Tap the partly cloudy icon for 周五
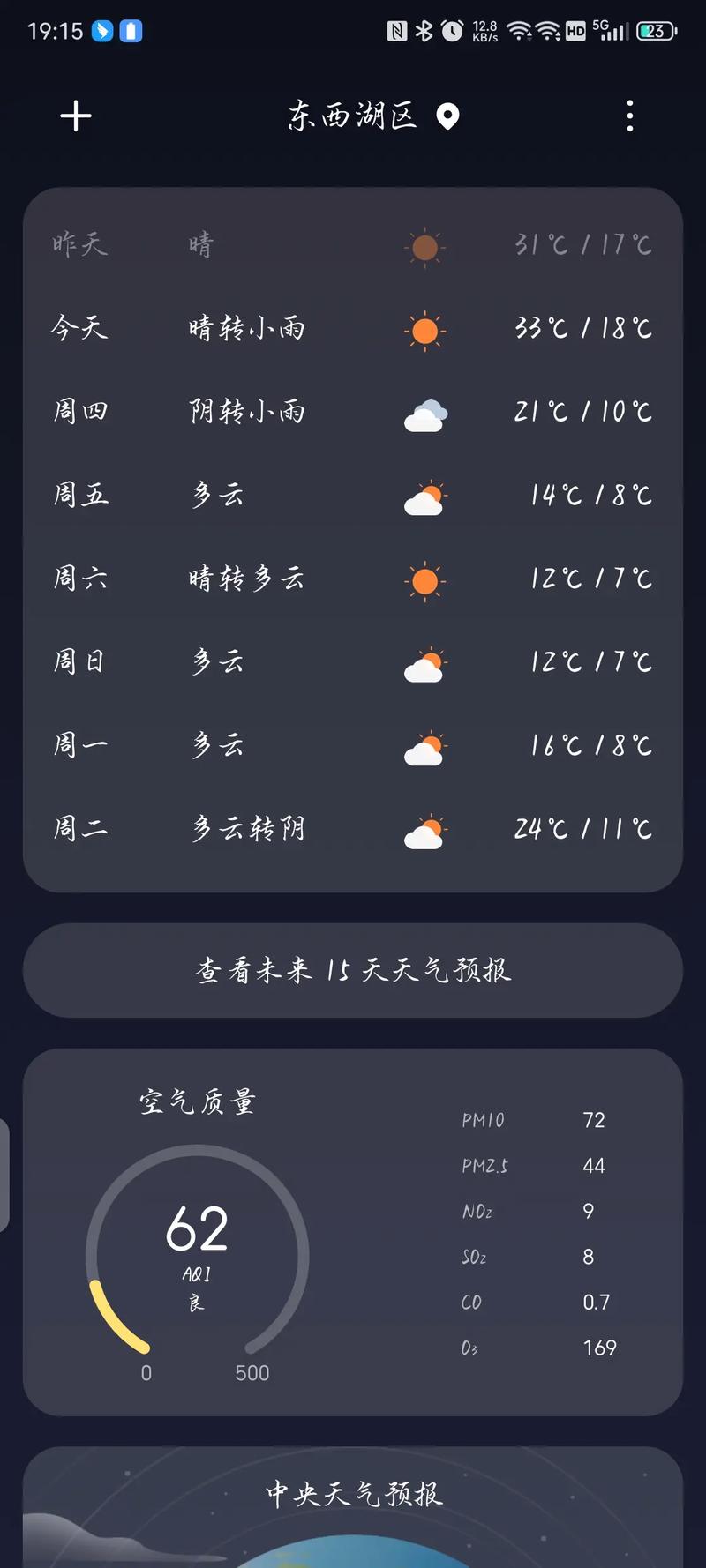The height and width of the screenshot is (1568, 706). click(425, 497)
